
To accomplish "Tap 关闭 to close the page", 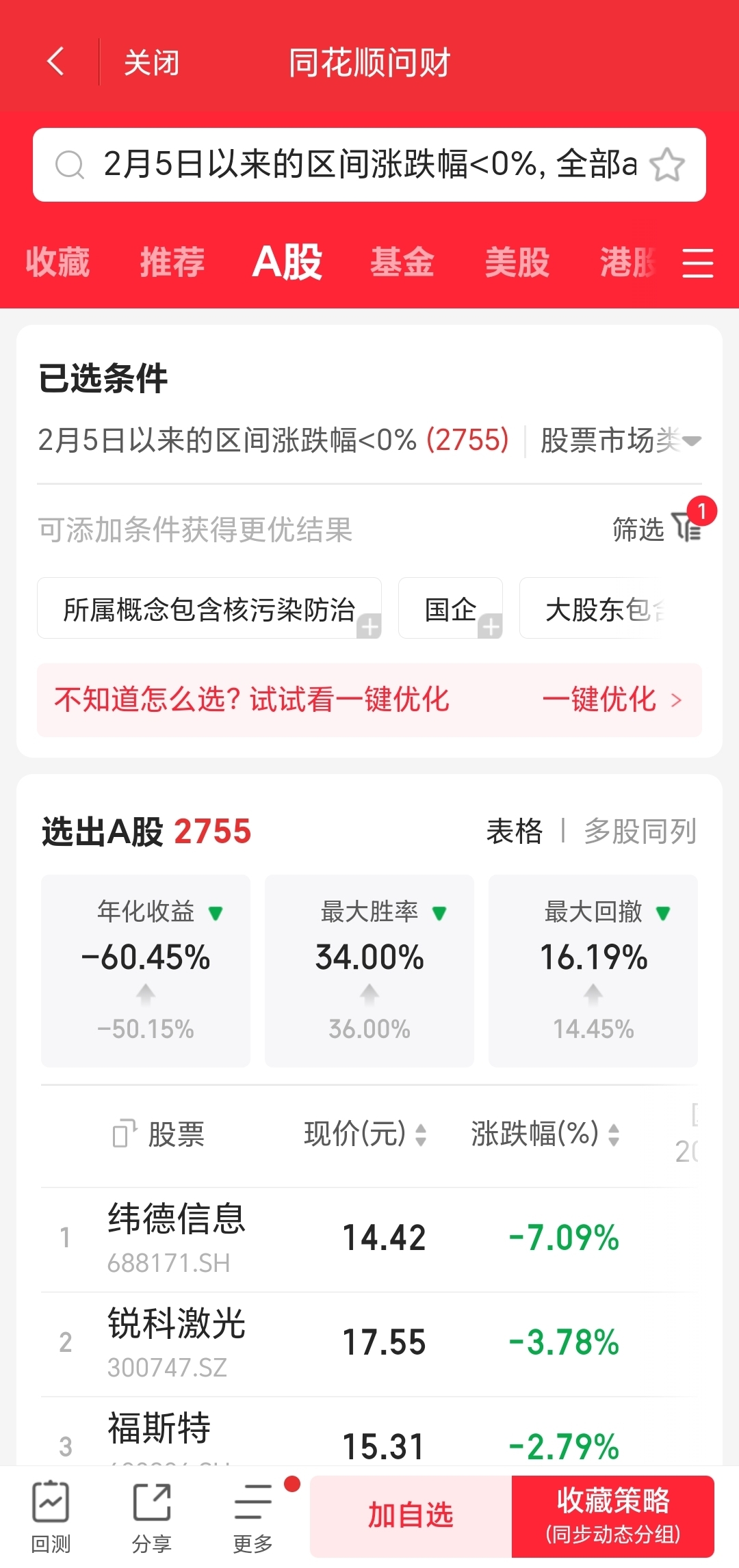I will tap(151, 63).
